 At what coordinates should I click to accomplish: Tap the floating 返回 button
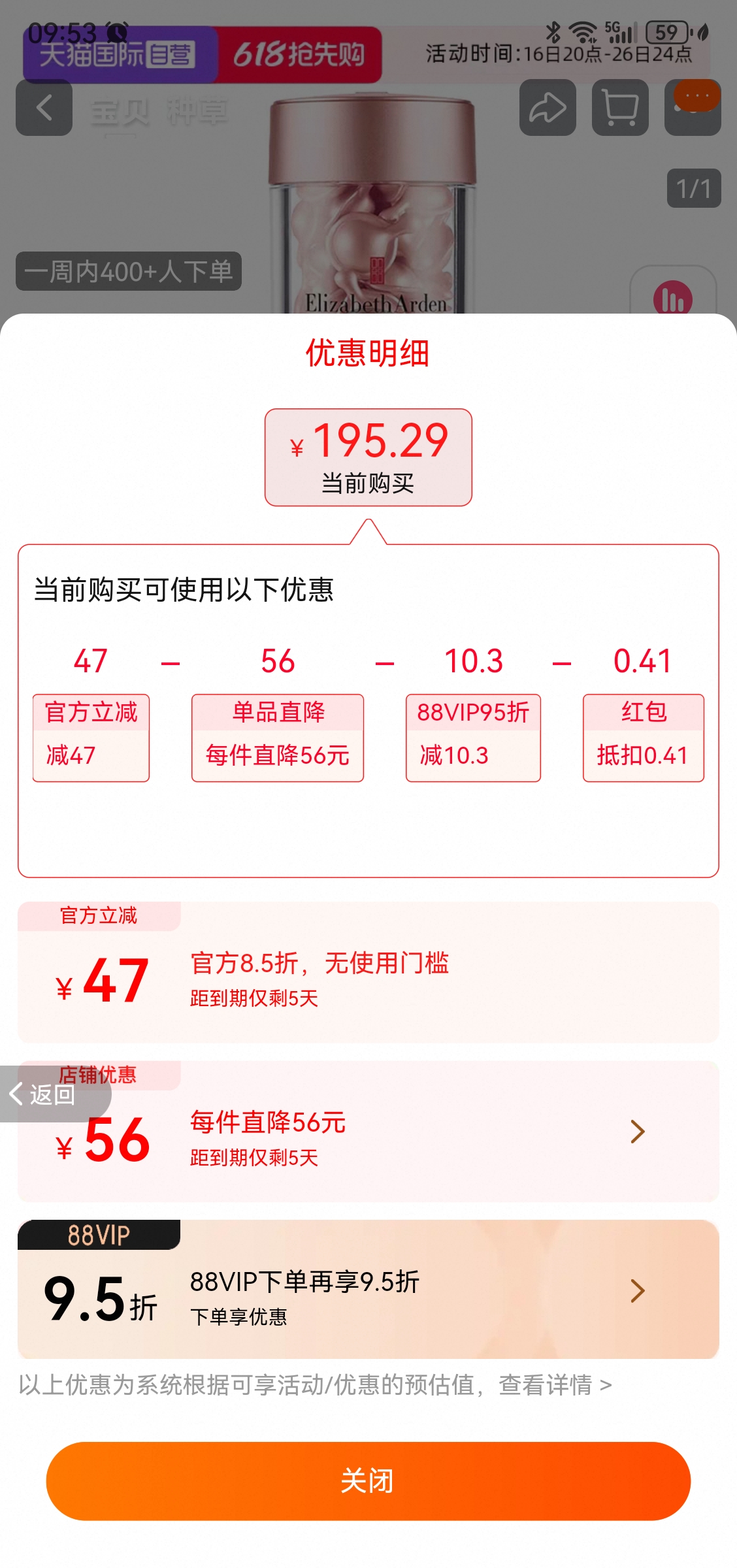pos(46,1094)
